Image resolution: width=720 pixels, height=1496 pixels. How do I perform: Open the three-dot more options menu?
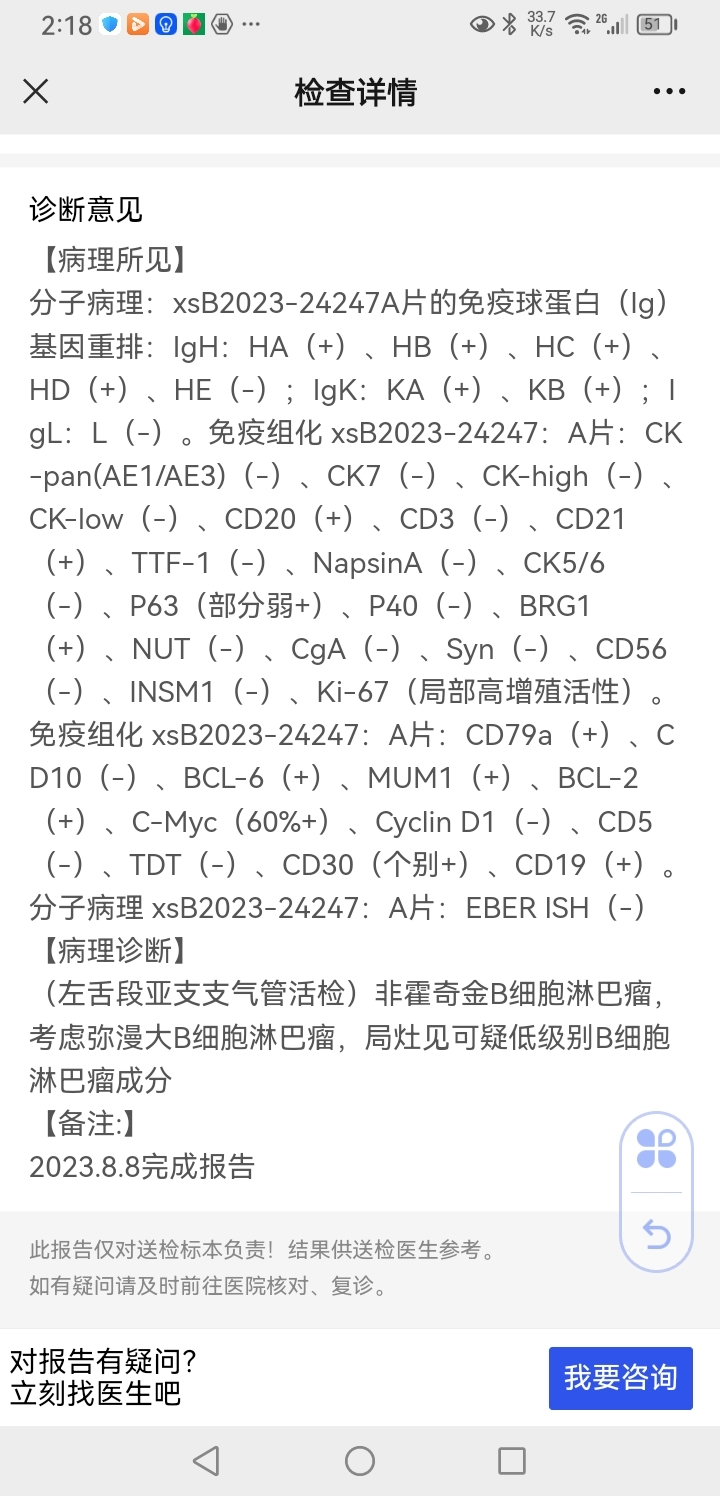pos(669,92)
